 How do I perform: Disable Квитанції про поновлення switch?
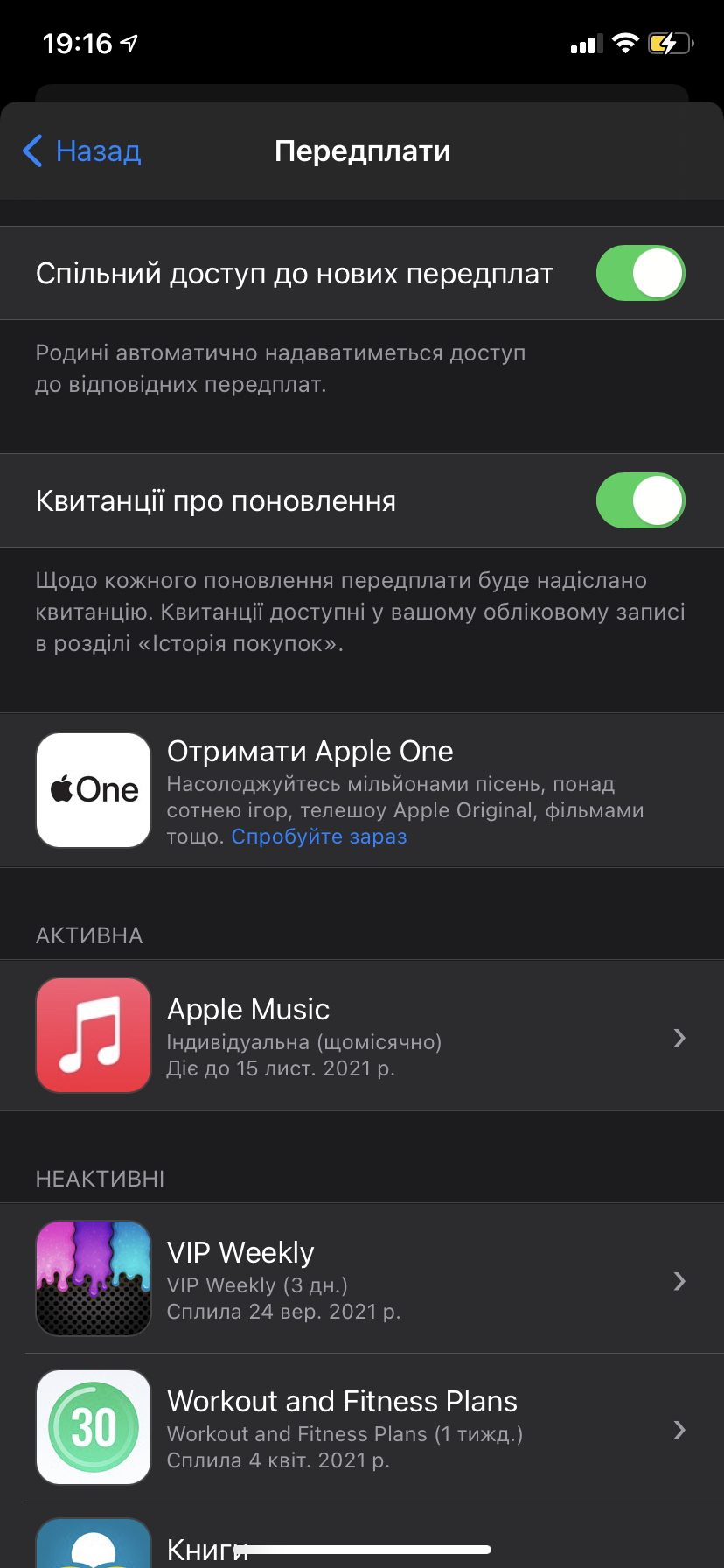pyautogui.click(x=640, y=501)
